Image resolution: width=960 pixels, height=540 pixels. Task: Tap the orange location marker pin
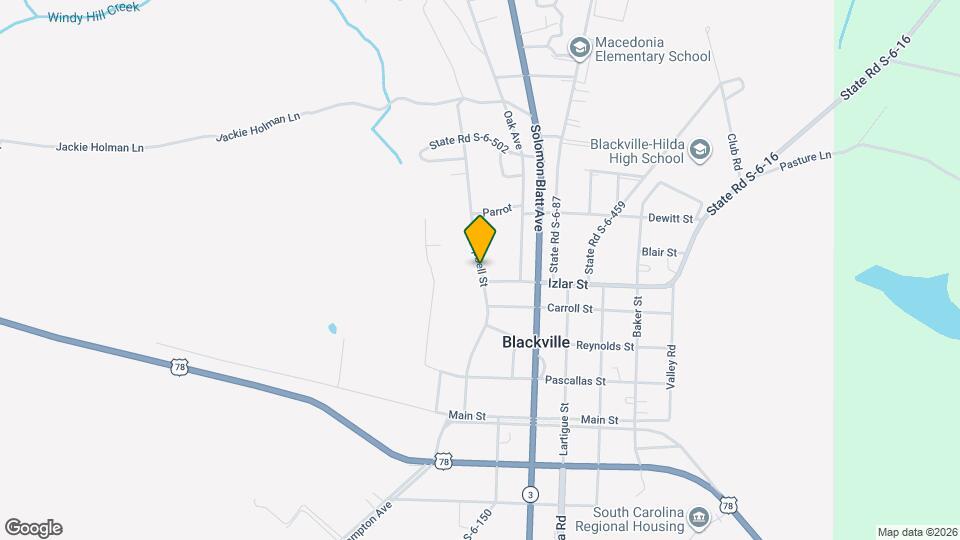coord(480,238)
